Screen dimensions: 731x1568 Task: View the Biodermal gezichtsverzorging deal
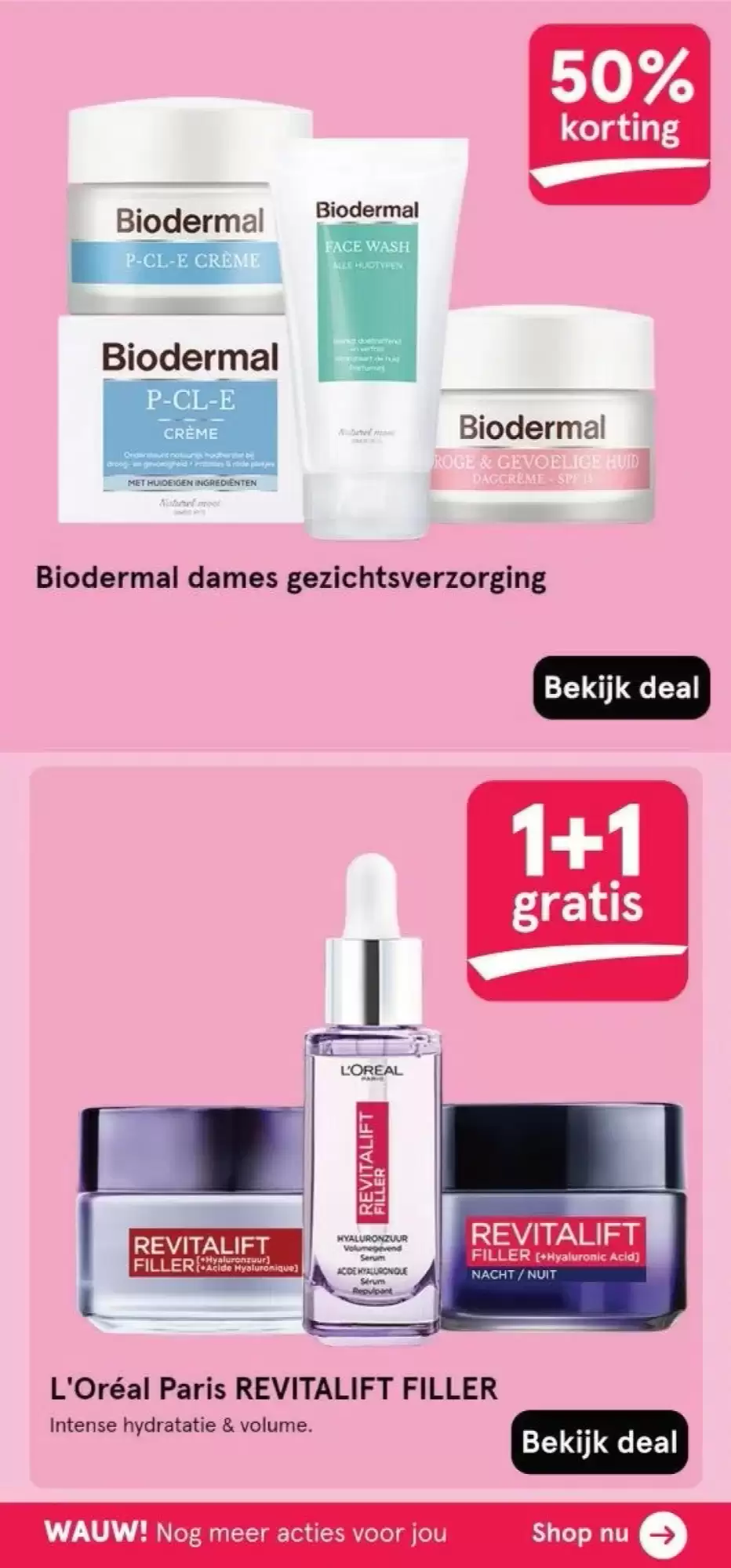[x=621, y=688]
